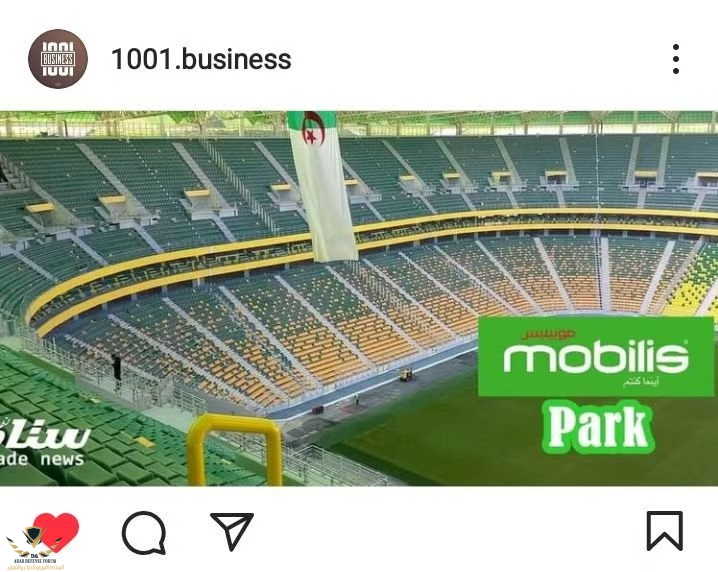Open the comments on this post

click(143, 533)
